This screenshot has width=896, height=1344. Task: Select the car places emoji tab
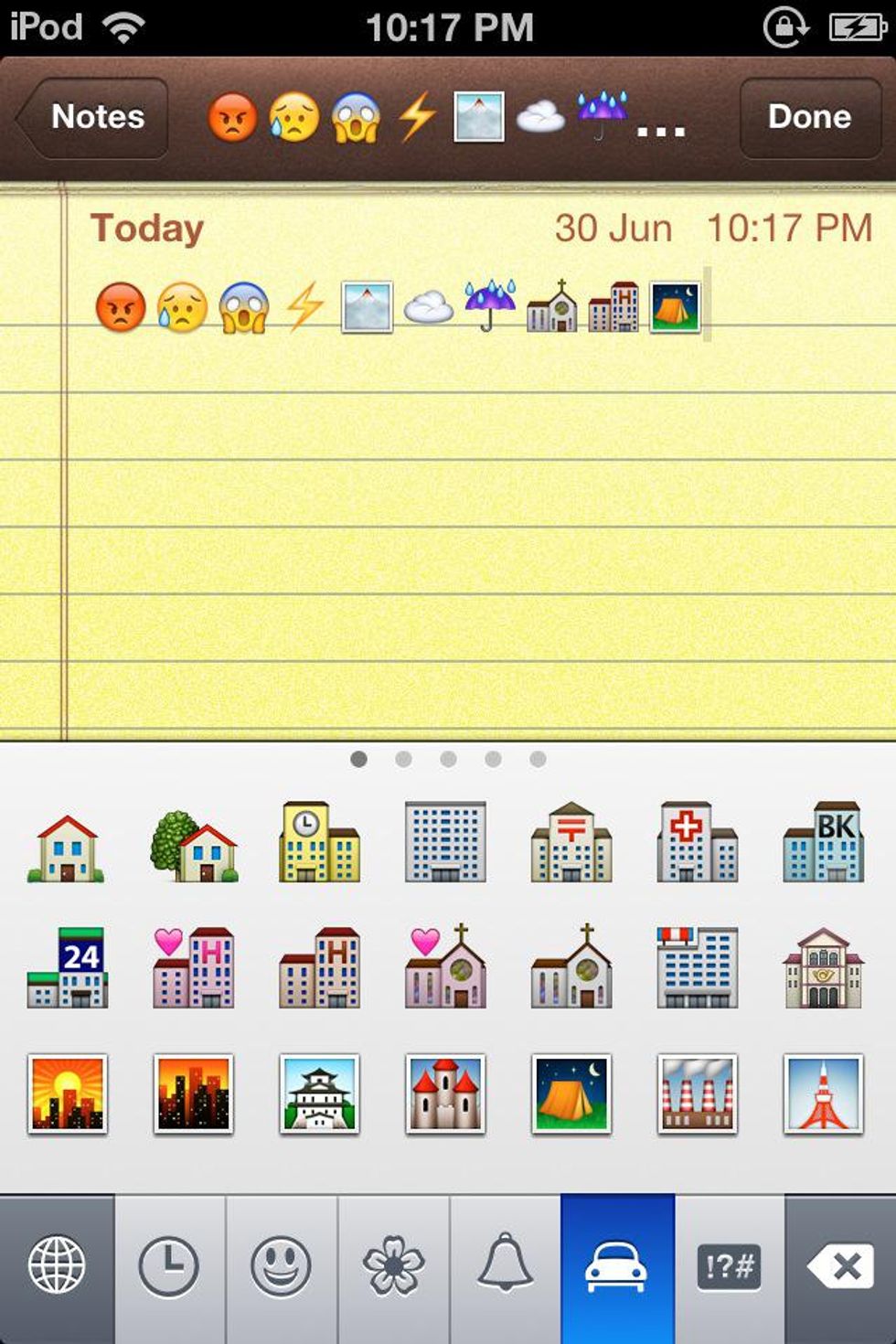pyautogui.click(x=617, y=1267)
